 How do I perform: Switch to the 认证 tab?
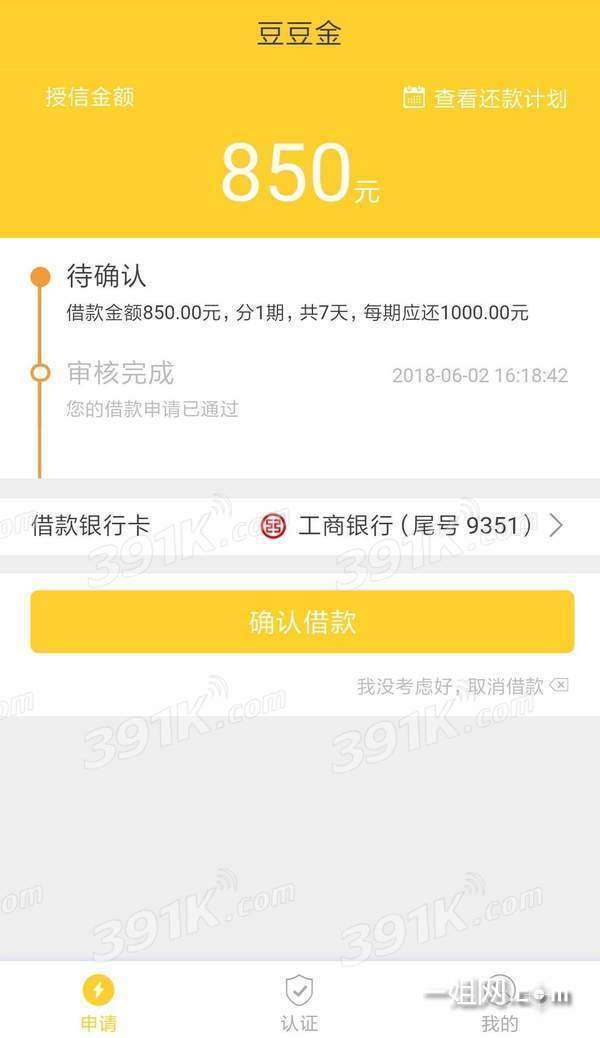pos(299,1003)
